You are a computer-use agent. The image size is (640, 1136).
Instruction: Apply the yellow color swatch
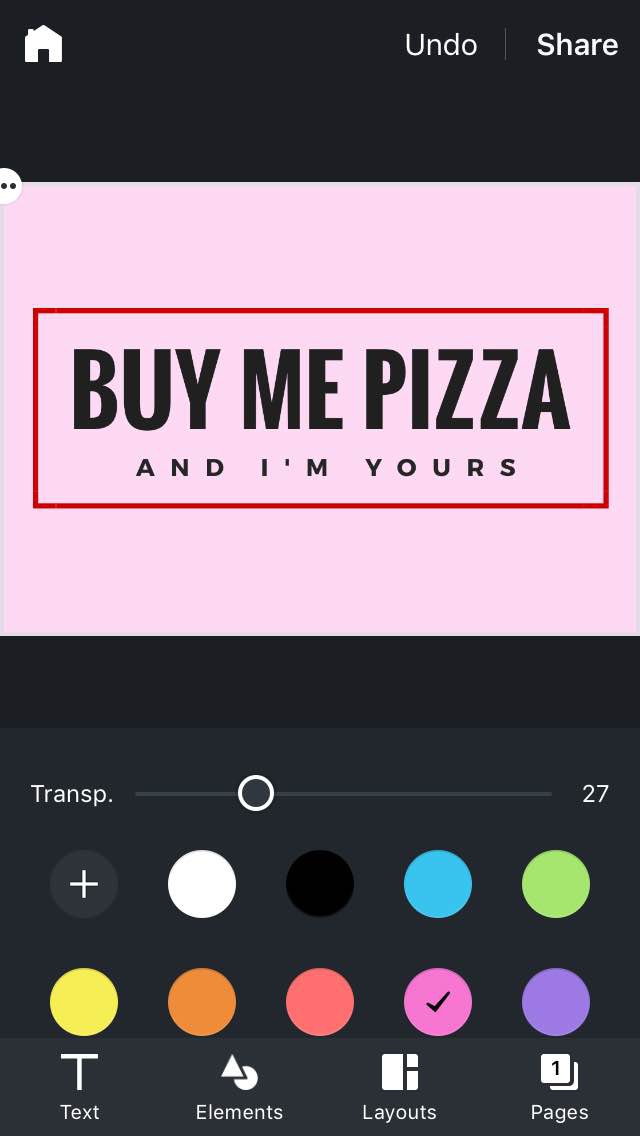coord(84,1002)
